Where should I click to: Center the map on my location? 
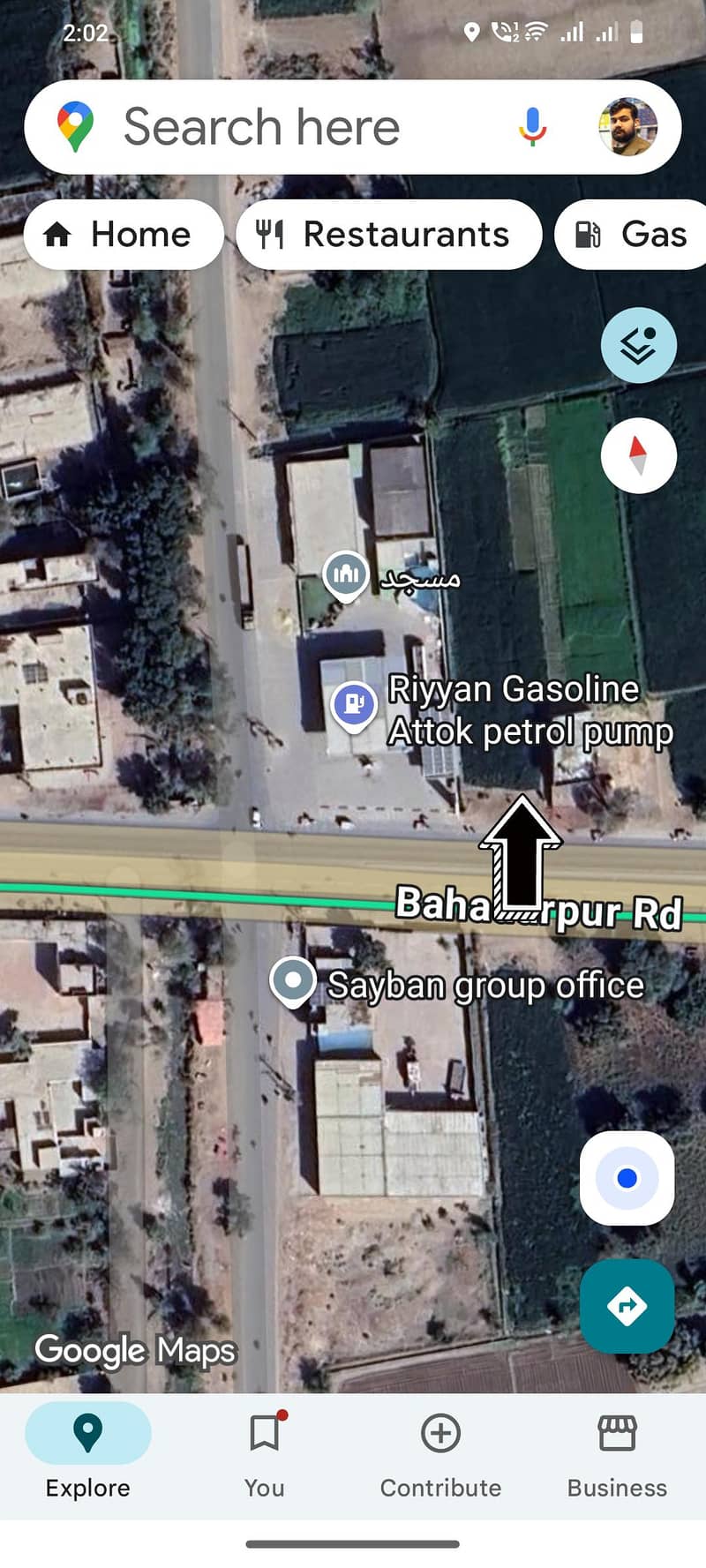pyautogui.click(x=627, y=1178)
